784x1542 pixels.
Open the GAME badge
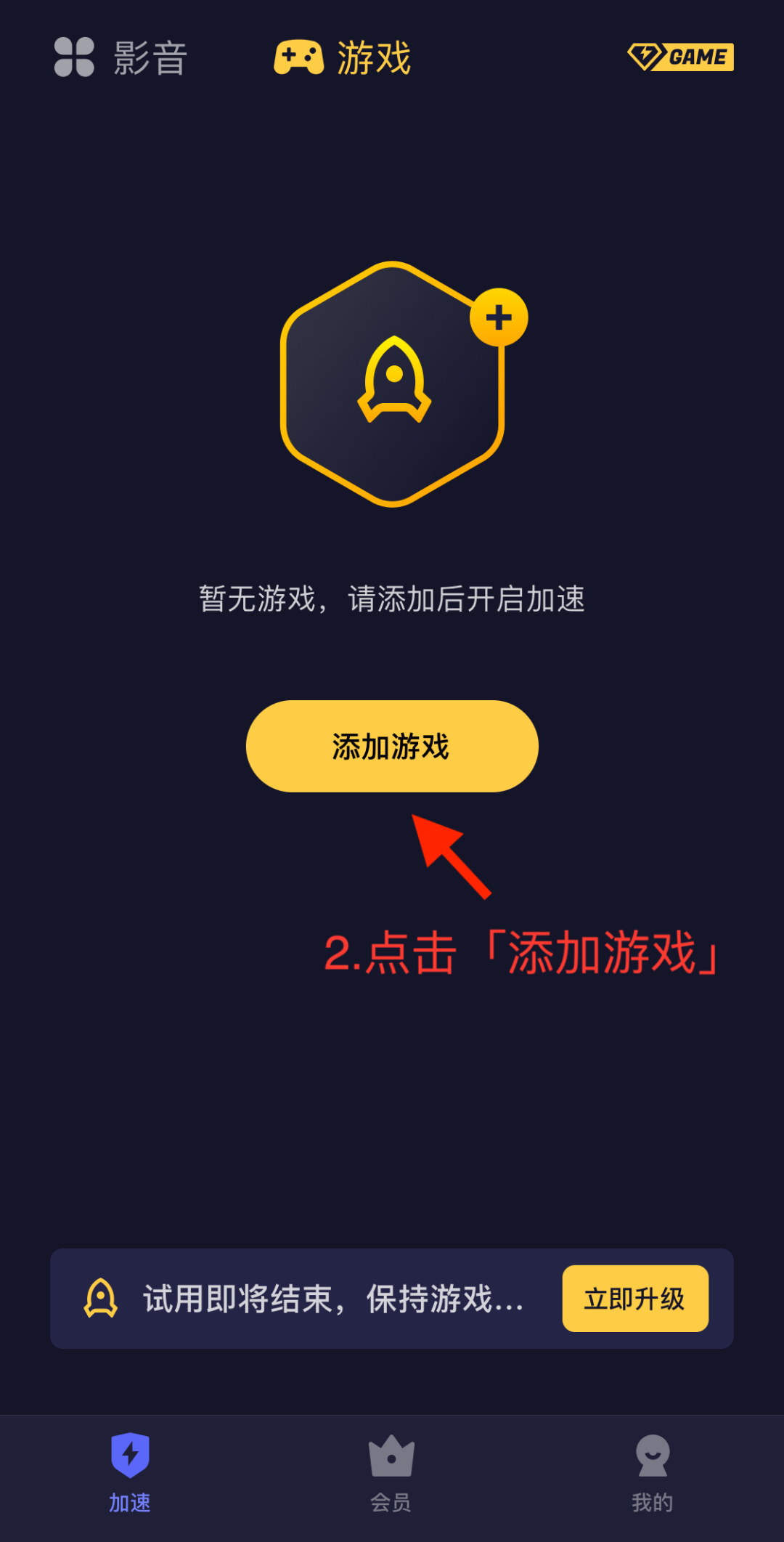tap(680, 57)
